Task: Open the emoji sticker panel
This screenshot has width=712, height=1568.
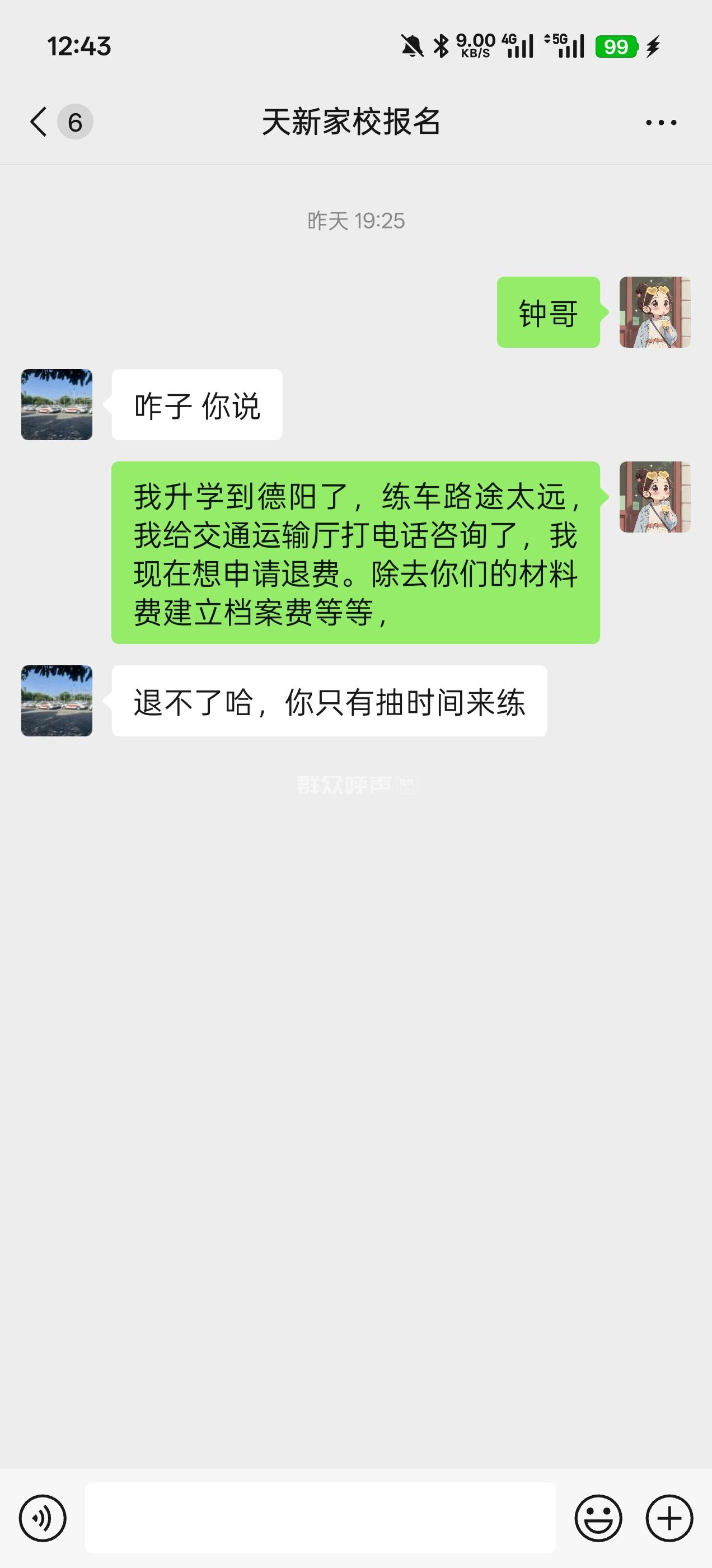Action: (598, 1518)
